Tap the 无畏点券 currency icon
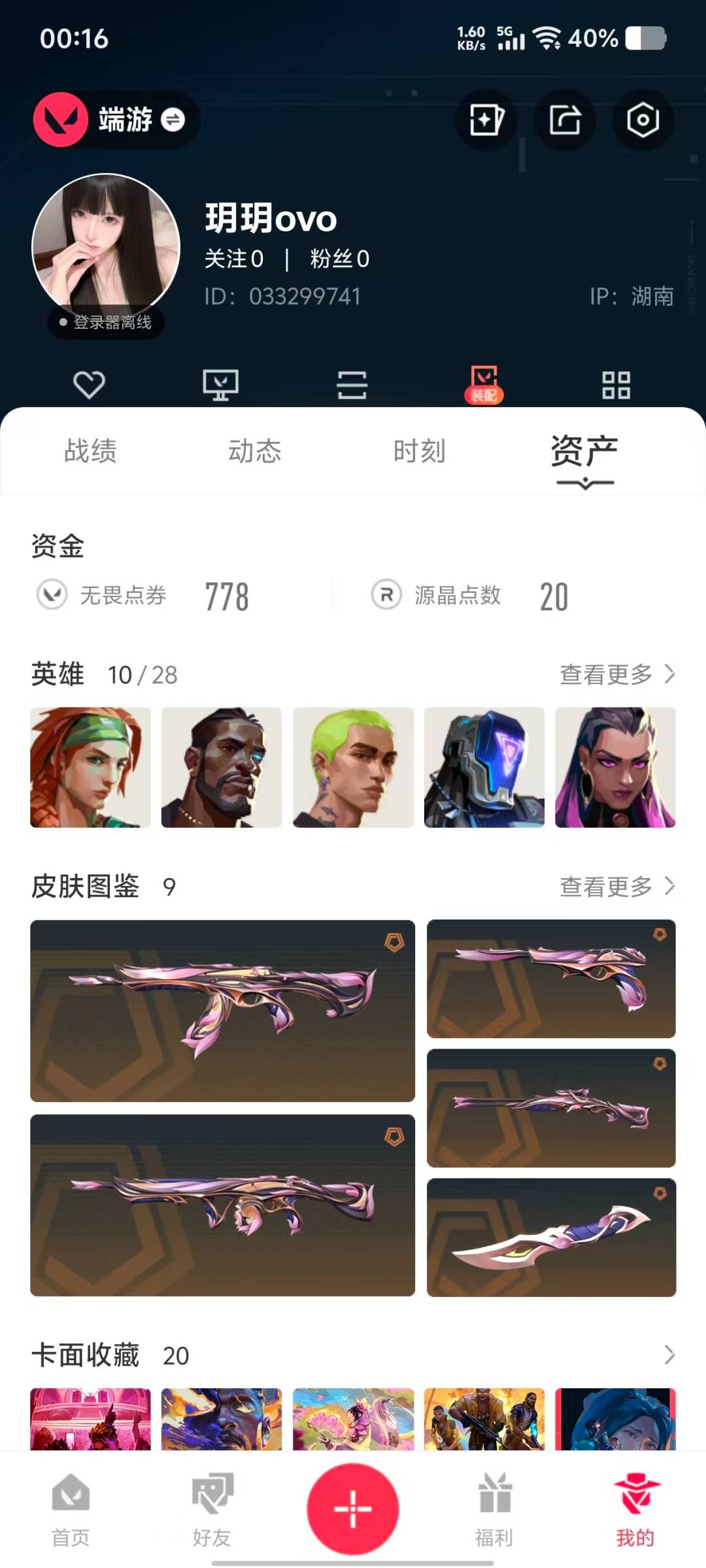Viewport: 706px width, 1568px height. pyautogui.click(x=54, y=595)
